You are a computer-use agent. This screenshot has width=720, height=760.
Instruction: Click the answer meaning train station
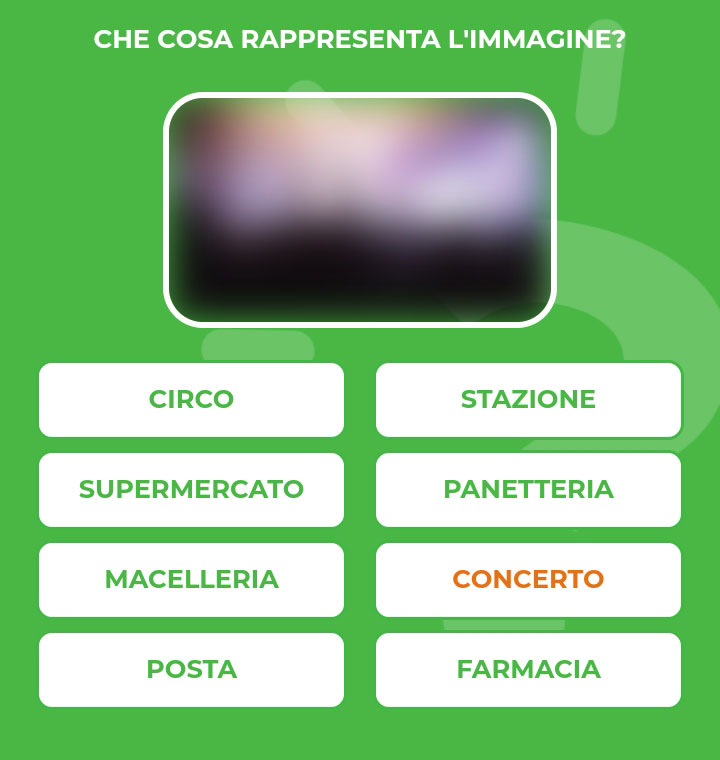click(x=528, y=400)
